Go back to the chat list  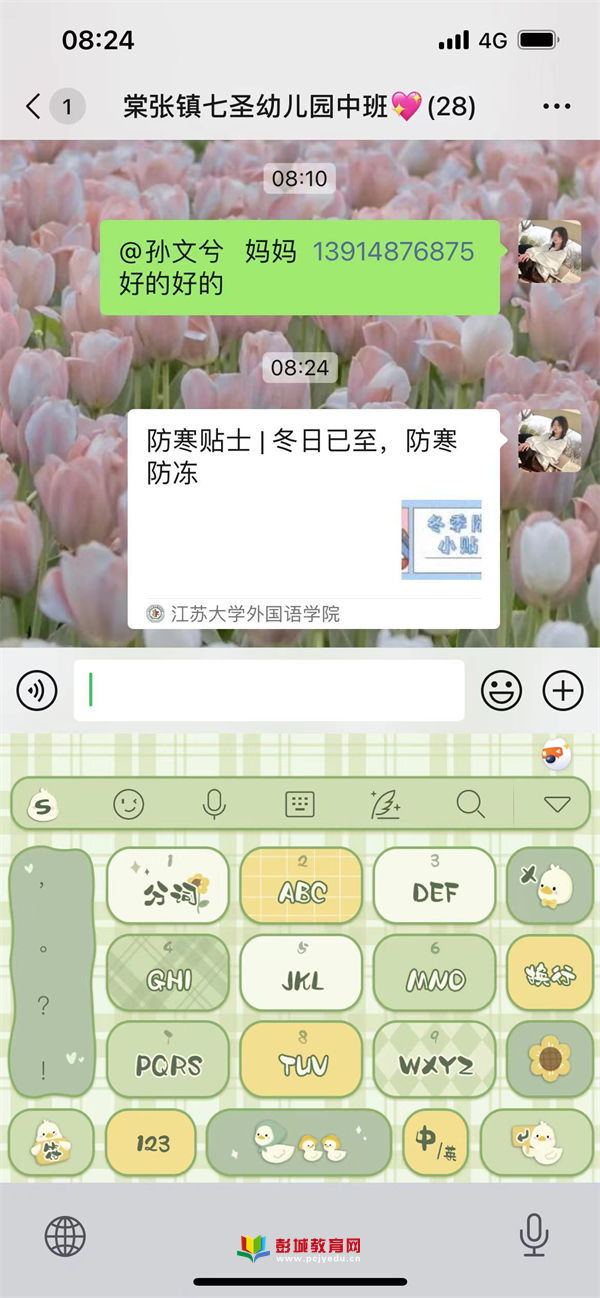34,106
